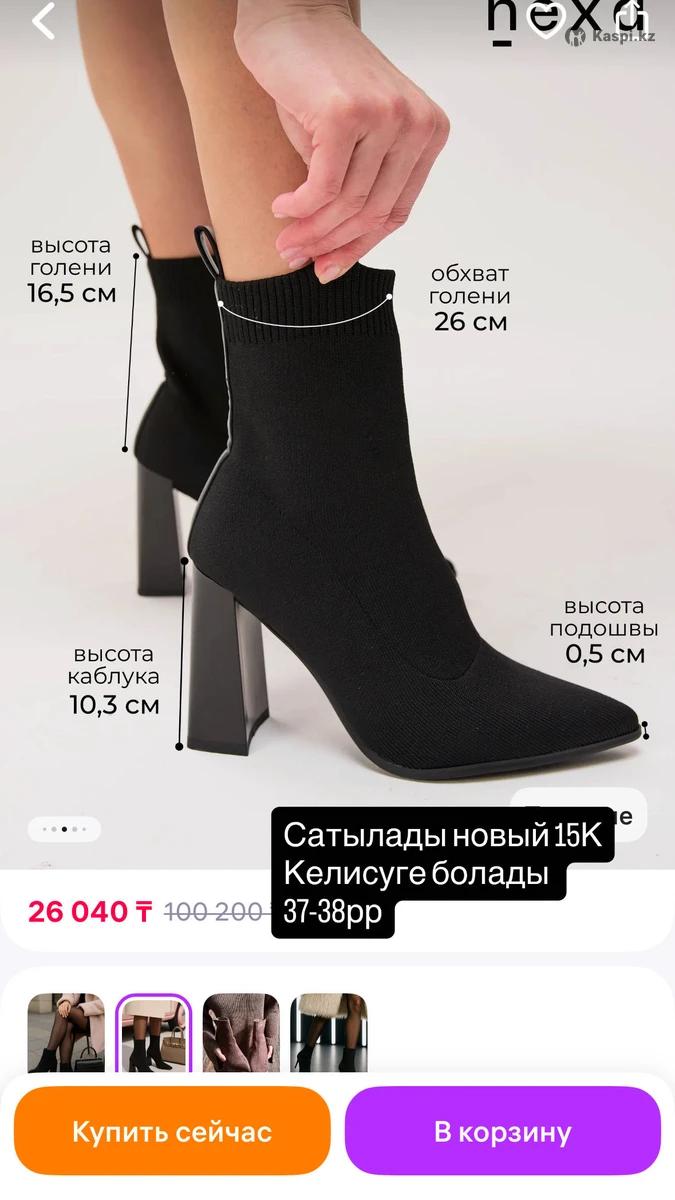Go back using the top-left arrow
Image resolution: width=675 pixels, height=1200 pixels.
point(43,21)
